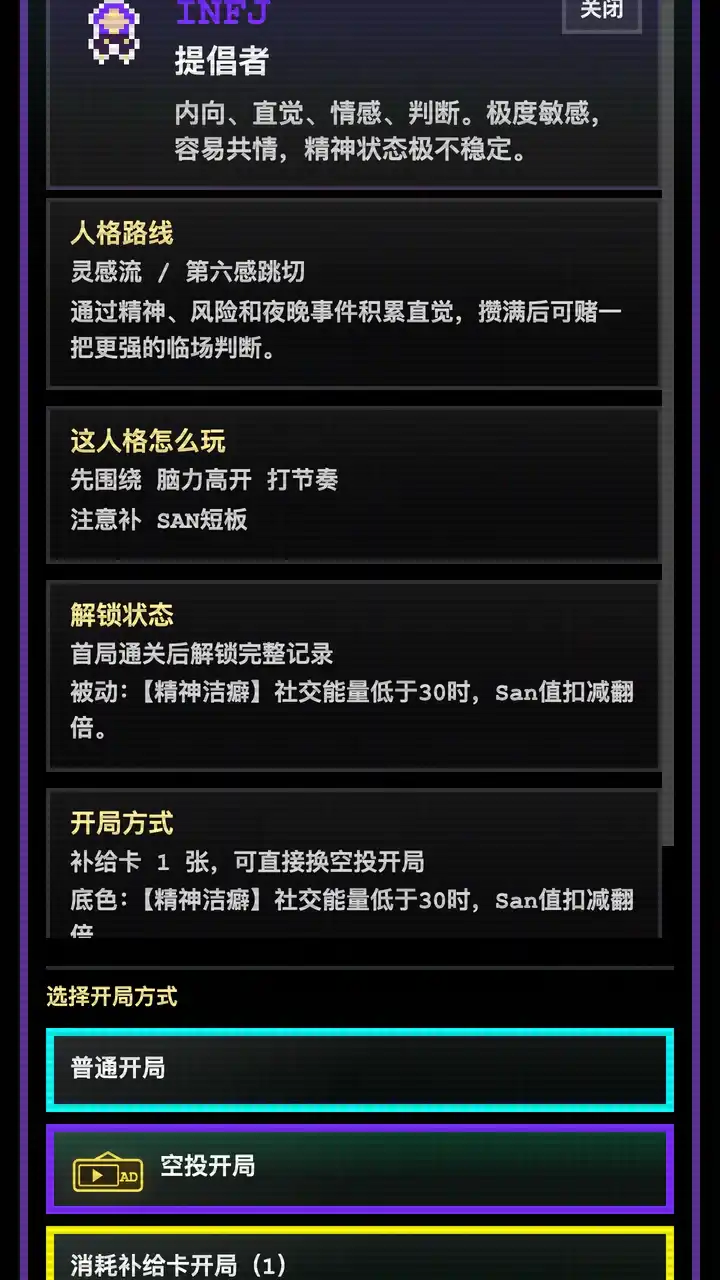
Task: Close the INFJ personality panel
Action: pyautogui.click(x=601, y=12)
